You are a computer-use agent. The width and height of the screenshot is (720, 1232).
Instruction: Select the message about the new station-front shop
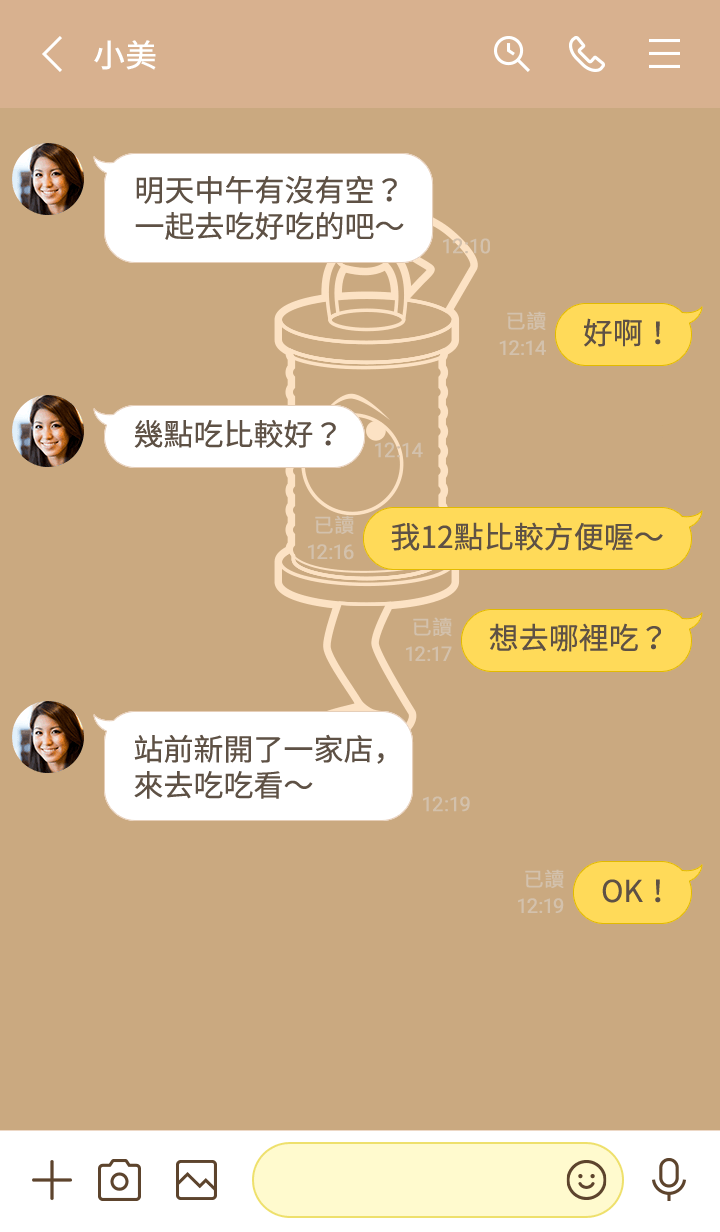tap(257, 765)
